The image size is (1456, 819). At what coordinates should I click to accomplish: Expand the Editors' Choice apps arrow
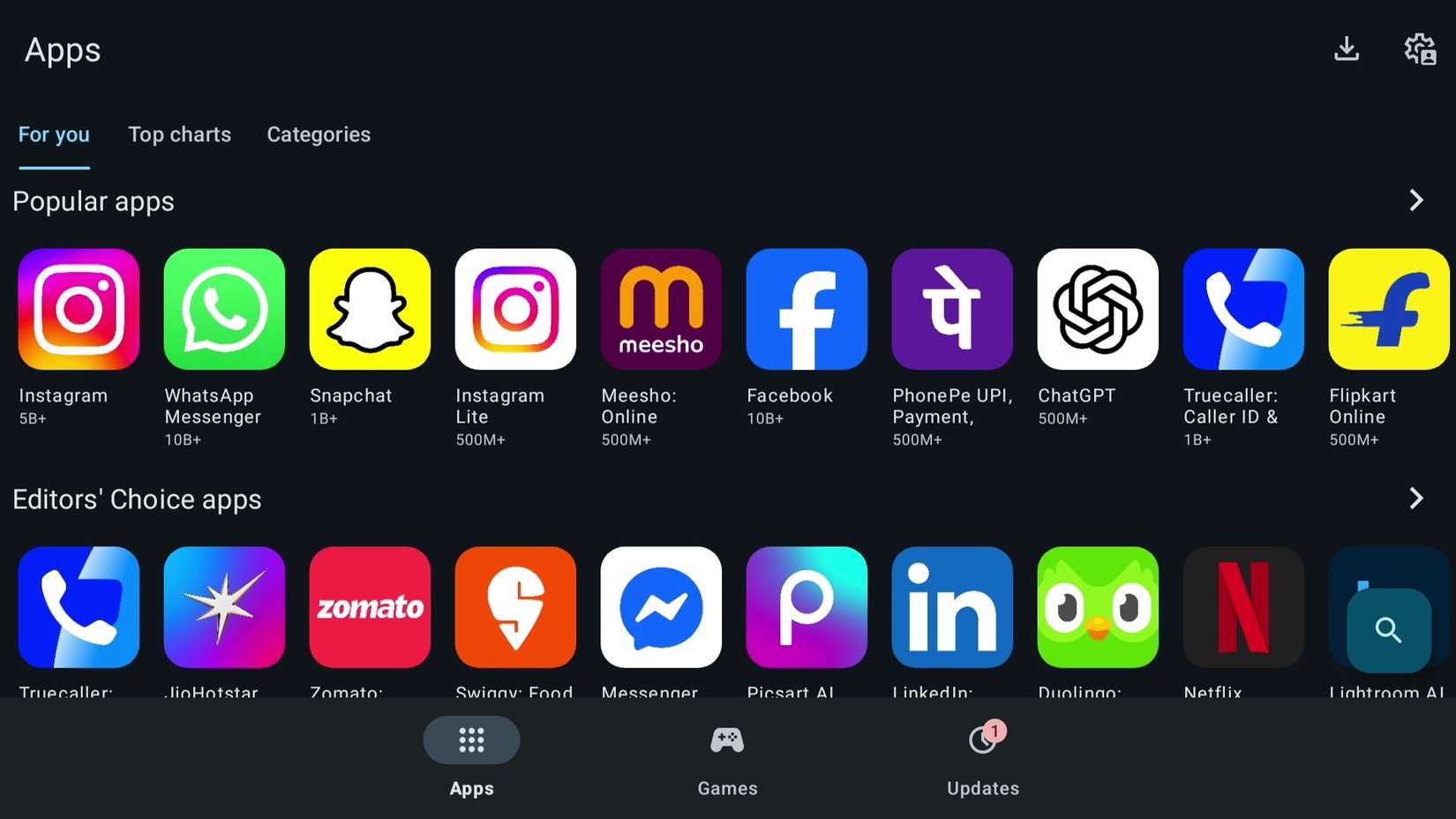1415,499
